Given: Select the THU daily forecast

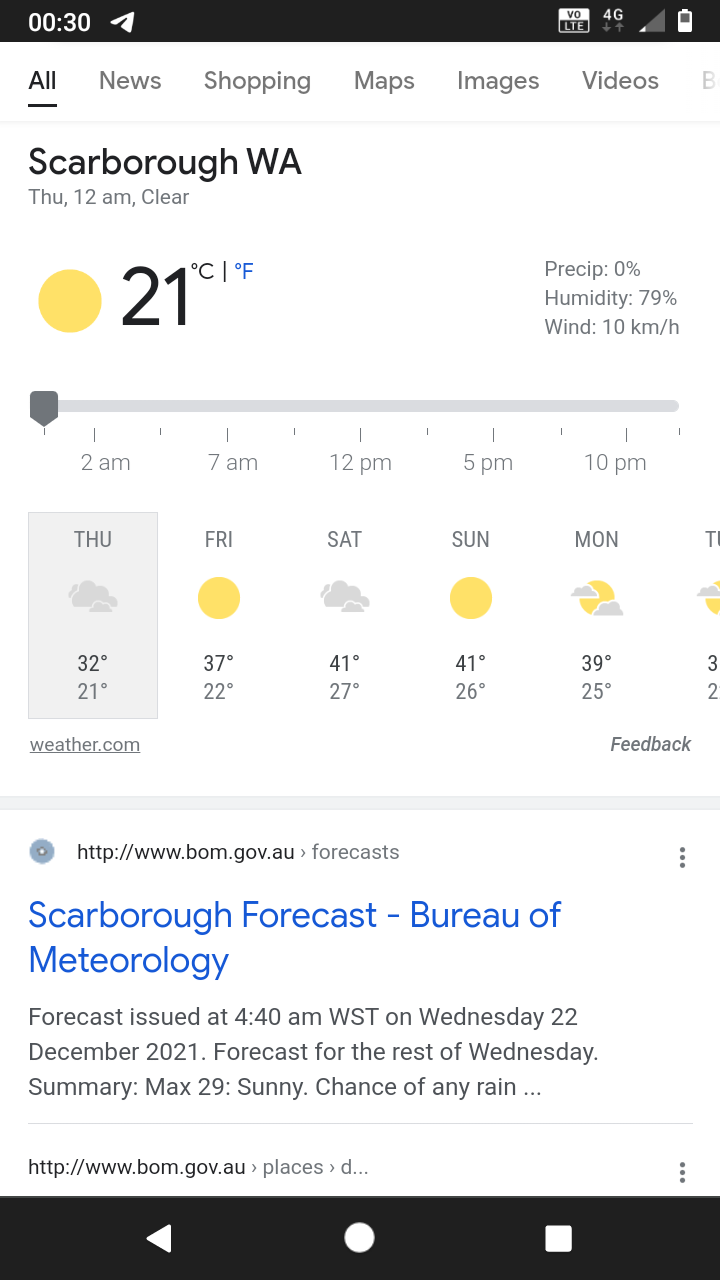Looking at the screenshot, I should pyautogui.click(x=93, y=614).
